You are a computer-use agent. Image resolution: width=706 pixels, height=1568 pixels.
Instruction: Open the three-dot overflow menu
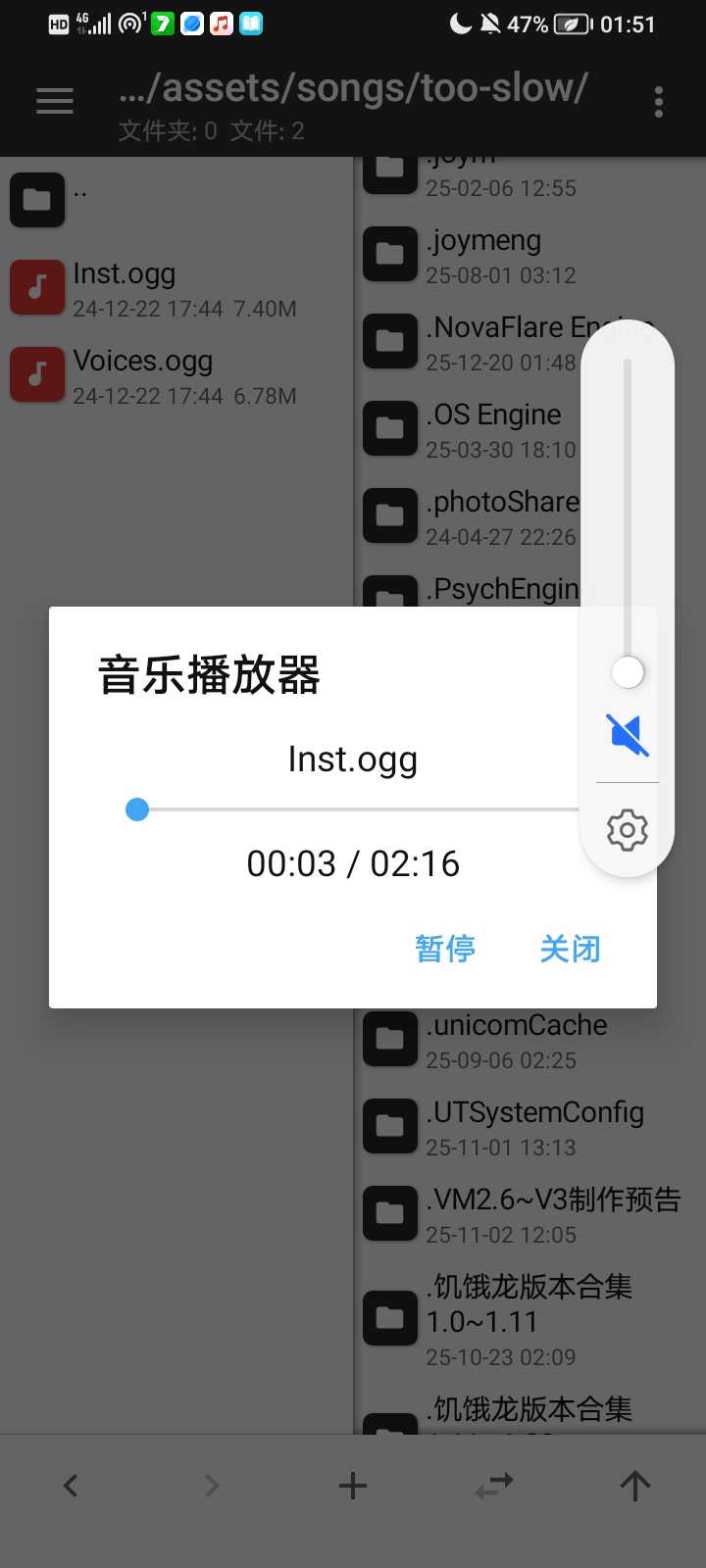(658, 101)
